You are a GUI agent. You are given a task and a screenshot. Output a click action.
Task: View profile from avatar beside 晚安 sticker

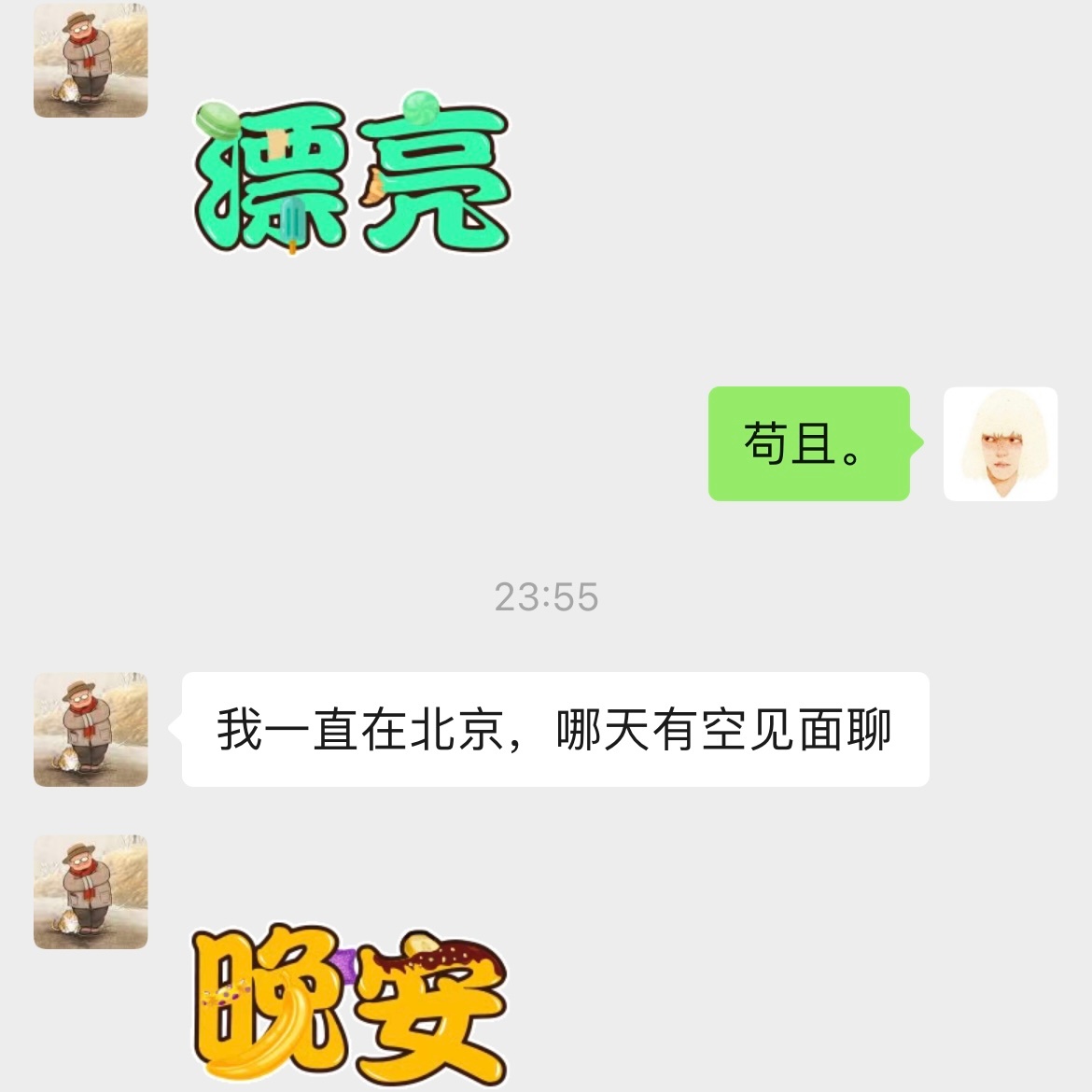coord(91,891)
